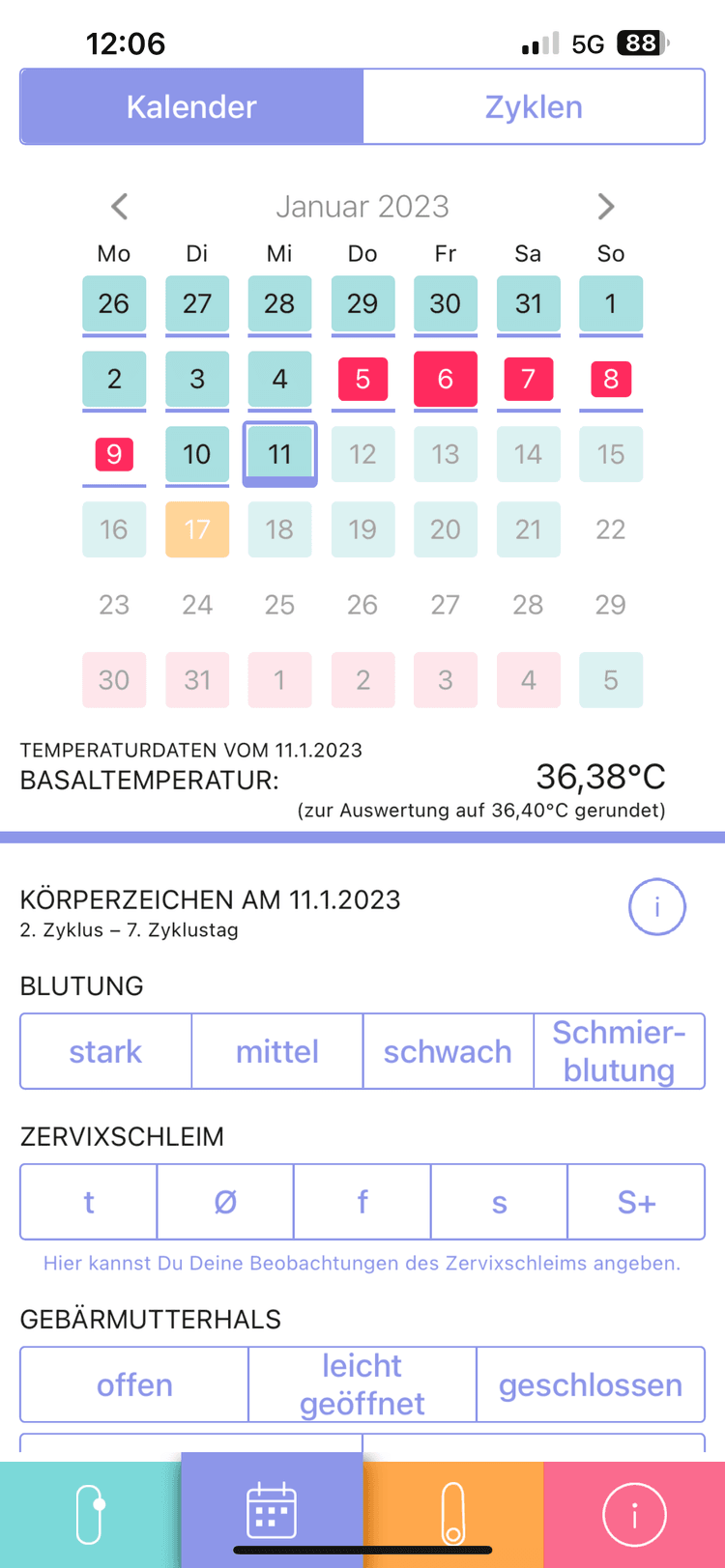Select leicht geöffnet for Gebärmutterhals
Image resolution: width=725 pixels, height=1568 pixels.
point(362,1384)
